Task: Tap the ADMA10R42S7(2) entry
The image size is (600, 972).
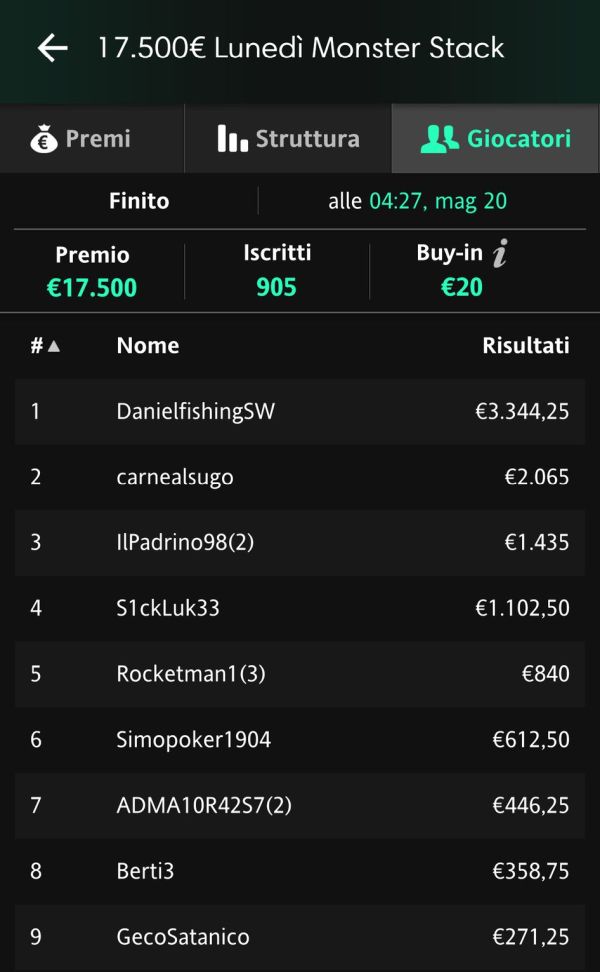Action: [300, 806]
